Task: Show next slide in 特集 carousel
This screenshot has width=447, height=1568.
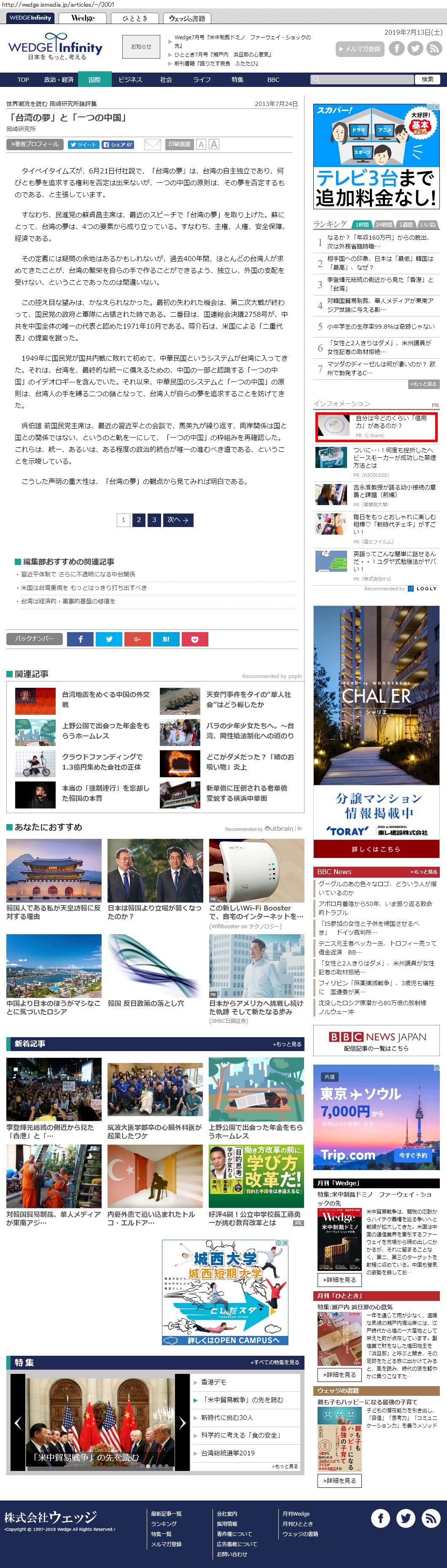Action: [182, 1422]
